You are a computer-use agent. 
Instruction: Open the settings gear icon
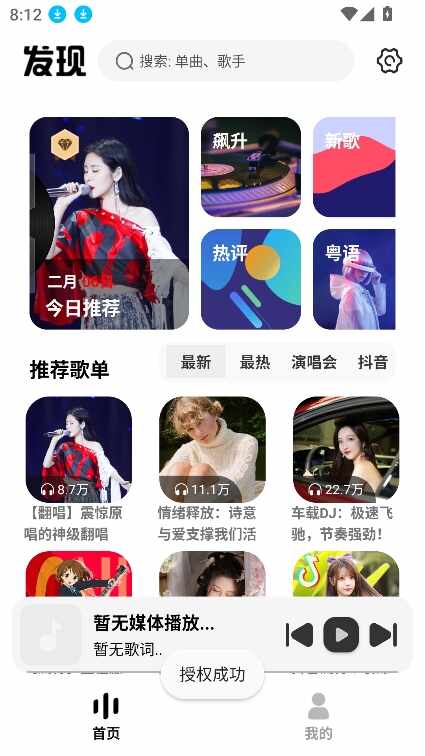coord(389,61)
